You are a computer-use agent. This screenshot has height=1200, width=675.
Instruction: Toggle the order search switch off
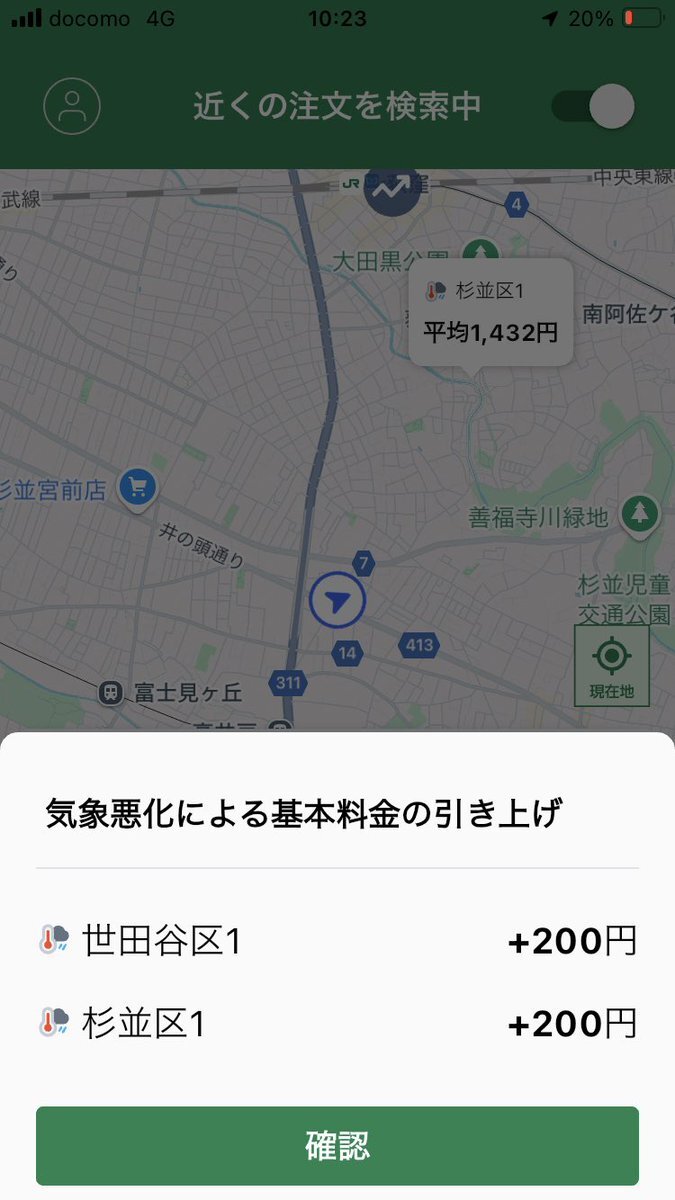(x=593, y=106)
